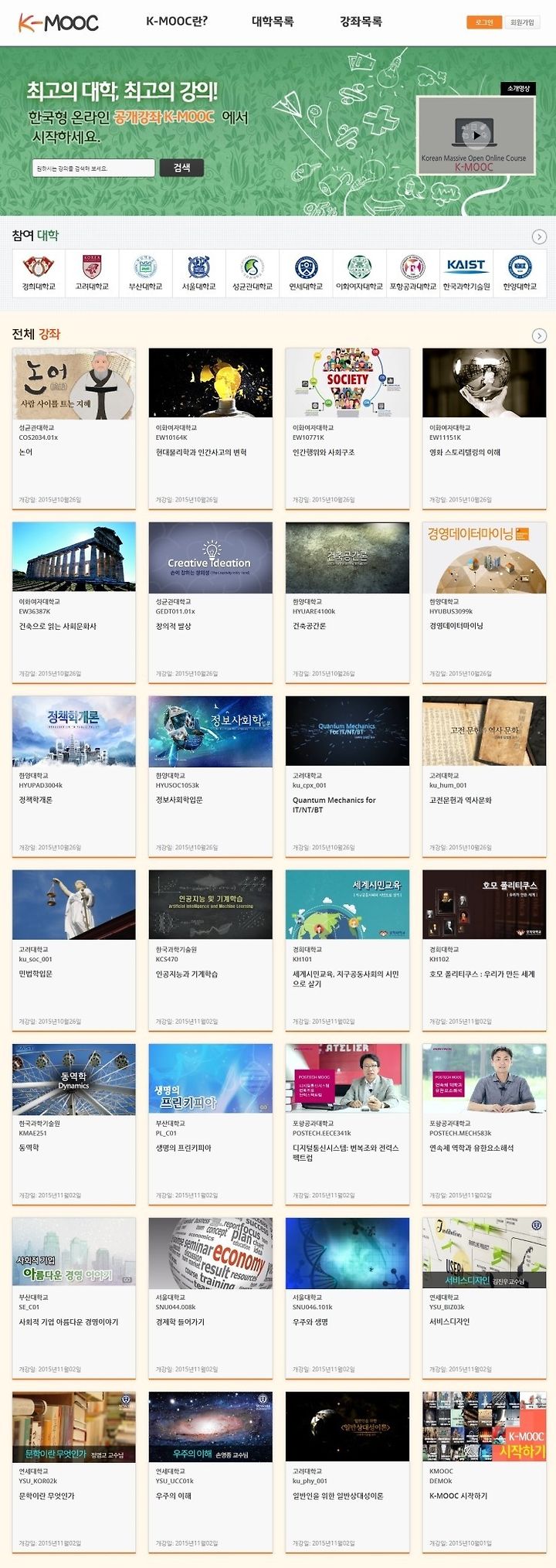Viewport: 556px width, 1568px height.
Task: Tap the course search text field
Action: point(93,168)
